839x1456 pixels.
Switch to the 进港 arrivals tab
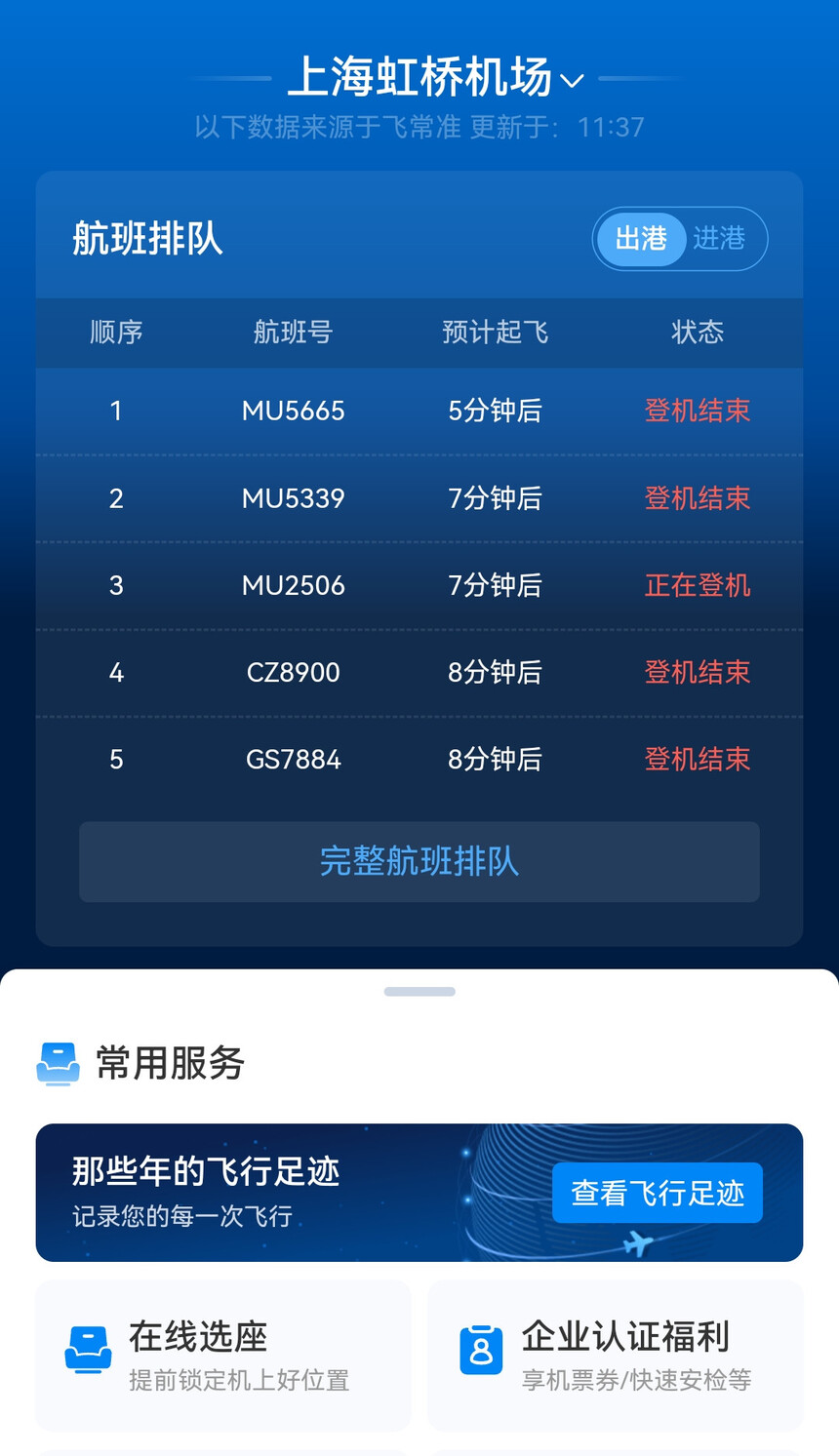(x=720, y=239)
